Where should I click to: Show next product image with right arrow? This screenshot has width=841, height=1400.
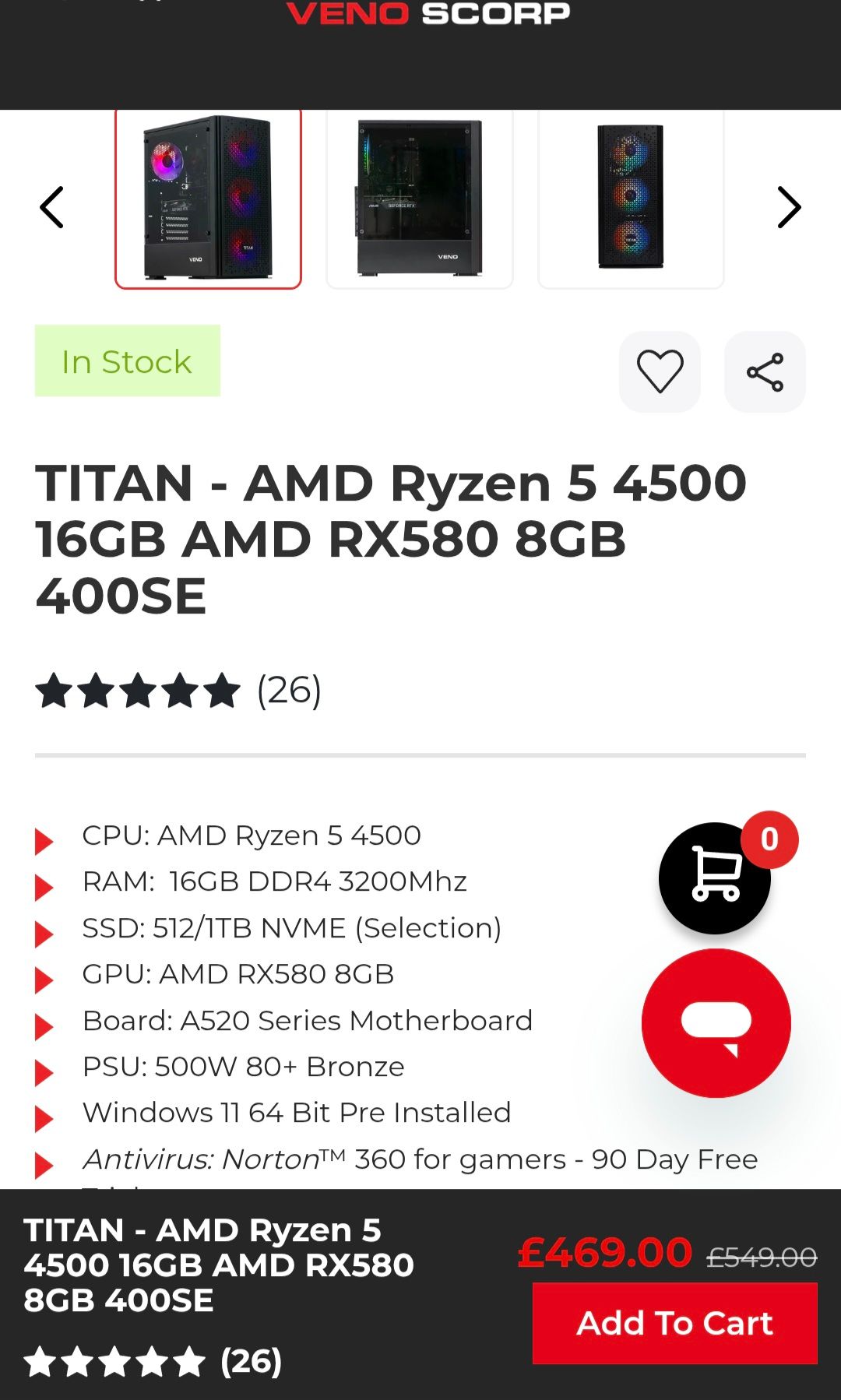[x=788, y=207]
